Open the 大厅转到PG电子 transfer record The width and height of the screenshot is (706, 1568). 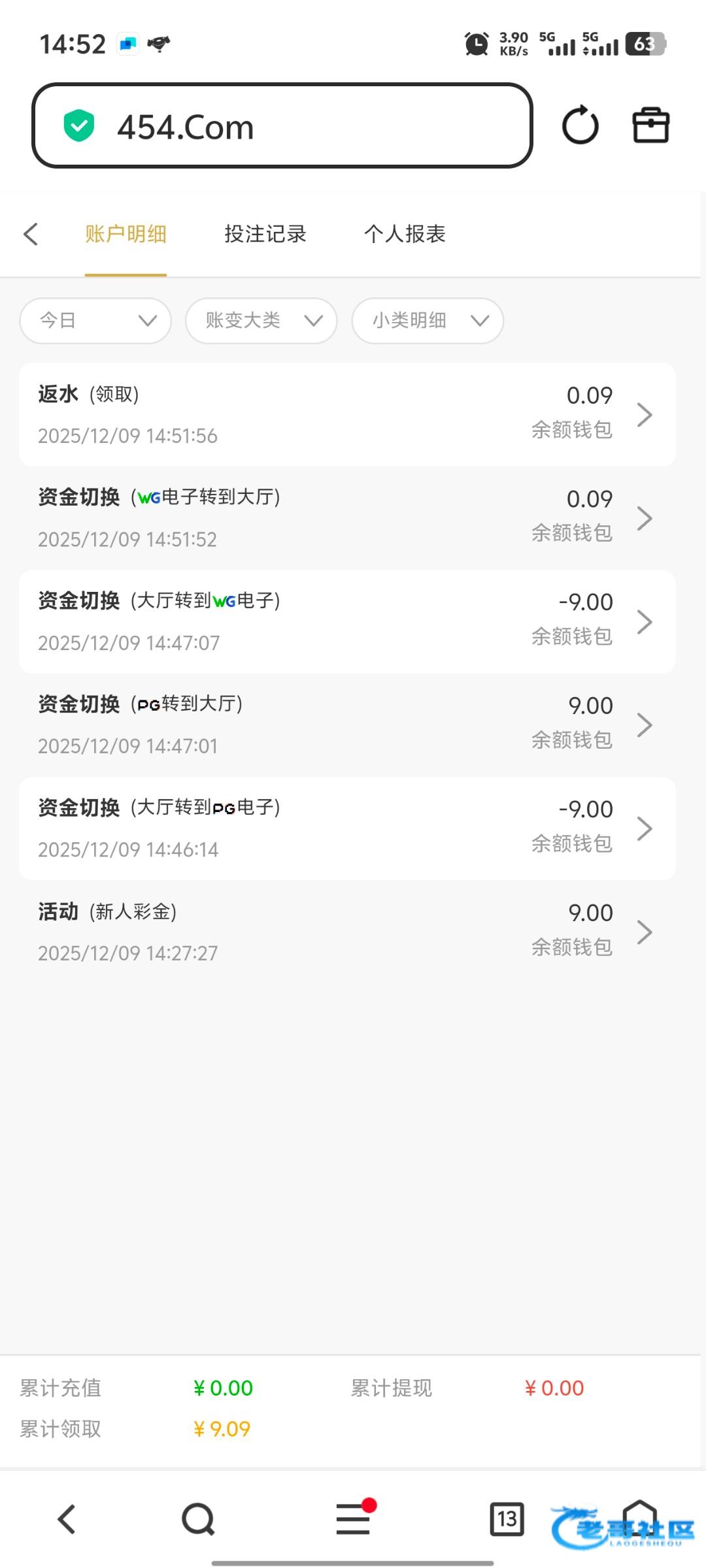point(347,828)
